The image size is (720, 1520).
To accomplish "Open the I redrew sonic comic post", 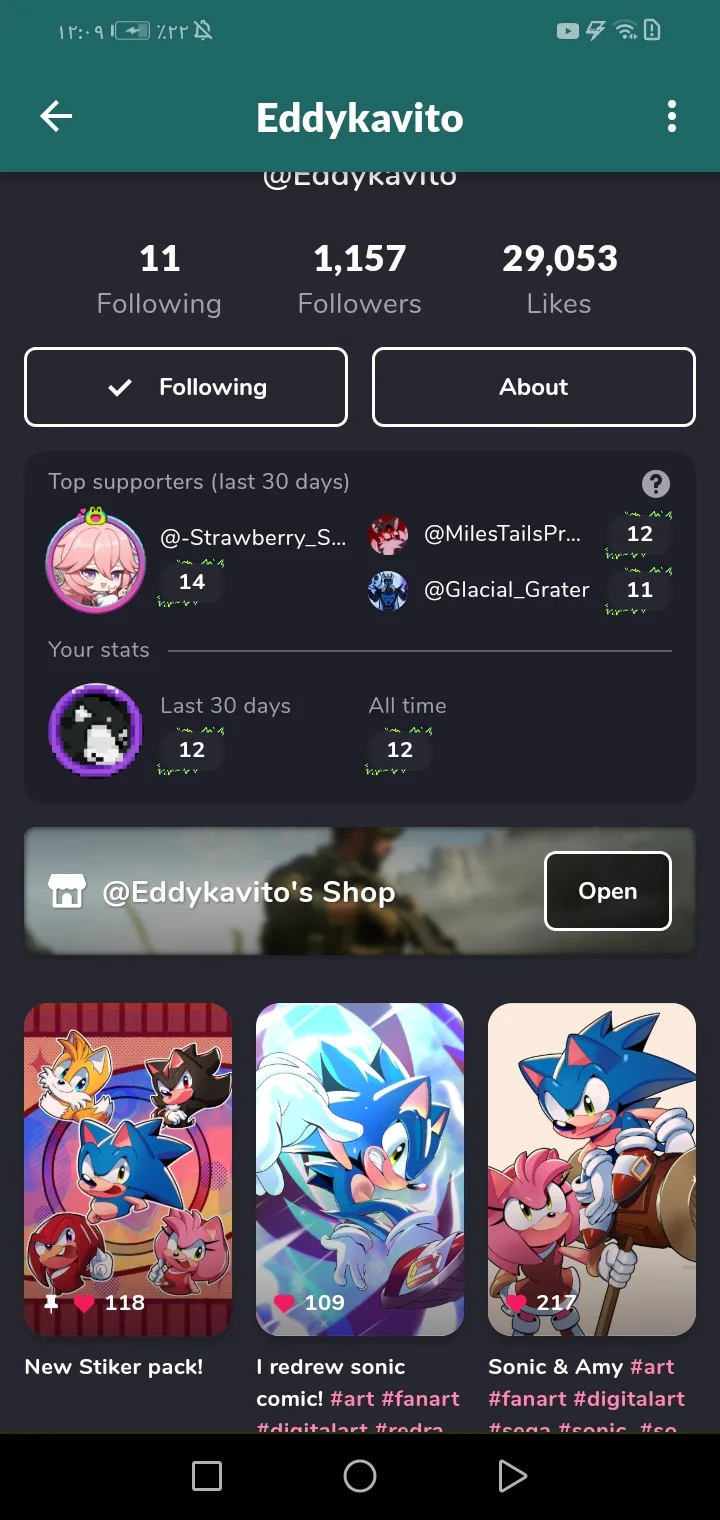I will click(360, 1168).
